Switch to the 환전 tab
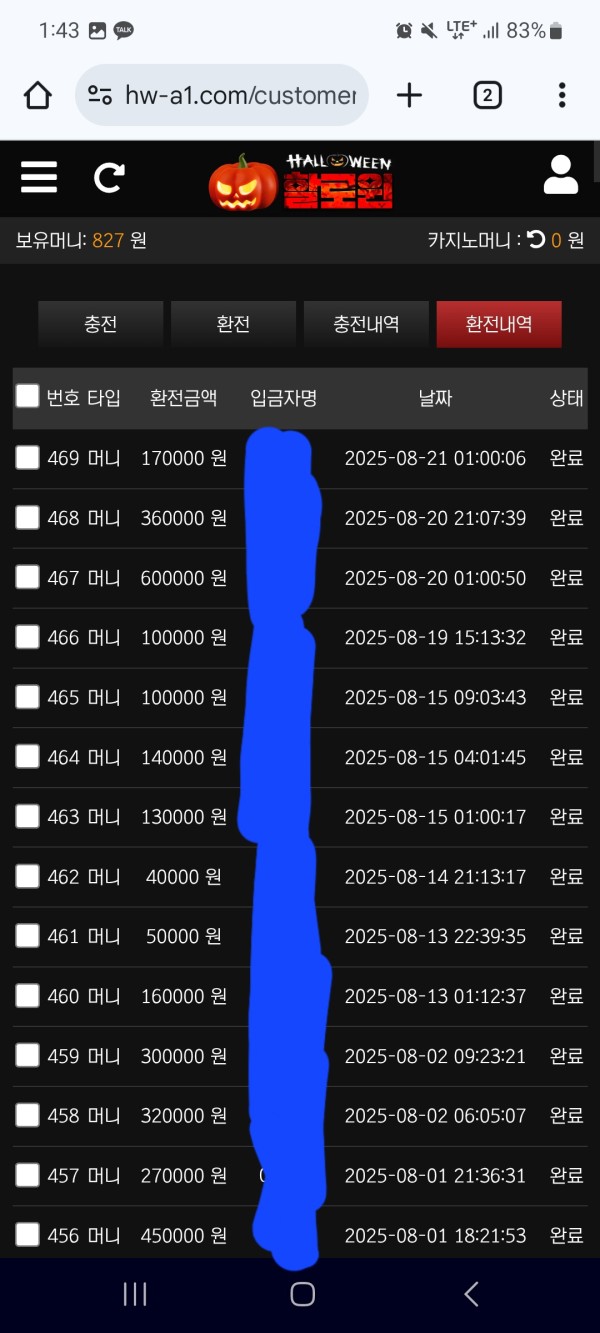The image size is (600, 1333). pyautogui.click(x=233, y=324)
